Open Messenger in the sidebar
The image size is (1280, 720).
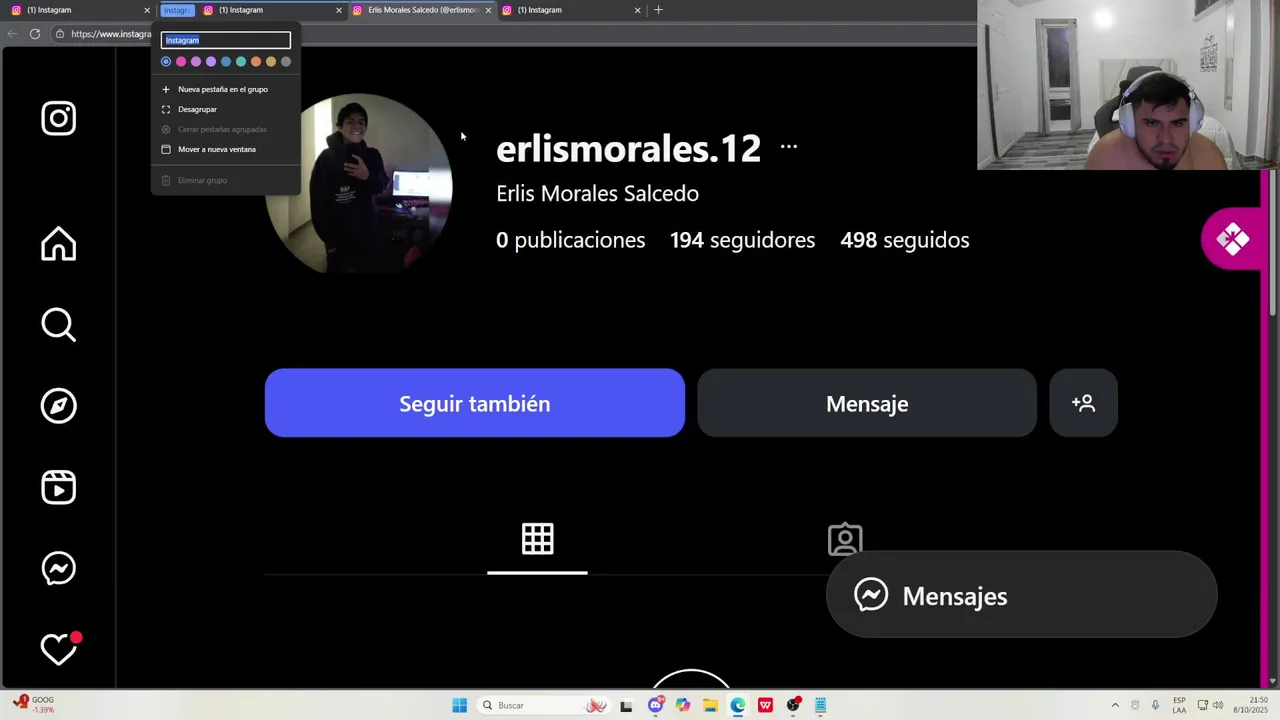tap(58, 568)
